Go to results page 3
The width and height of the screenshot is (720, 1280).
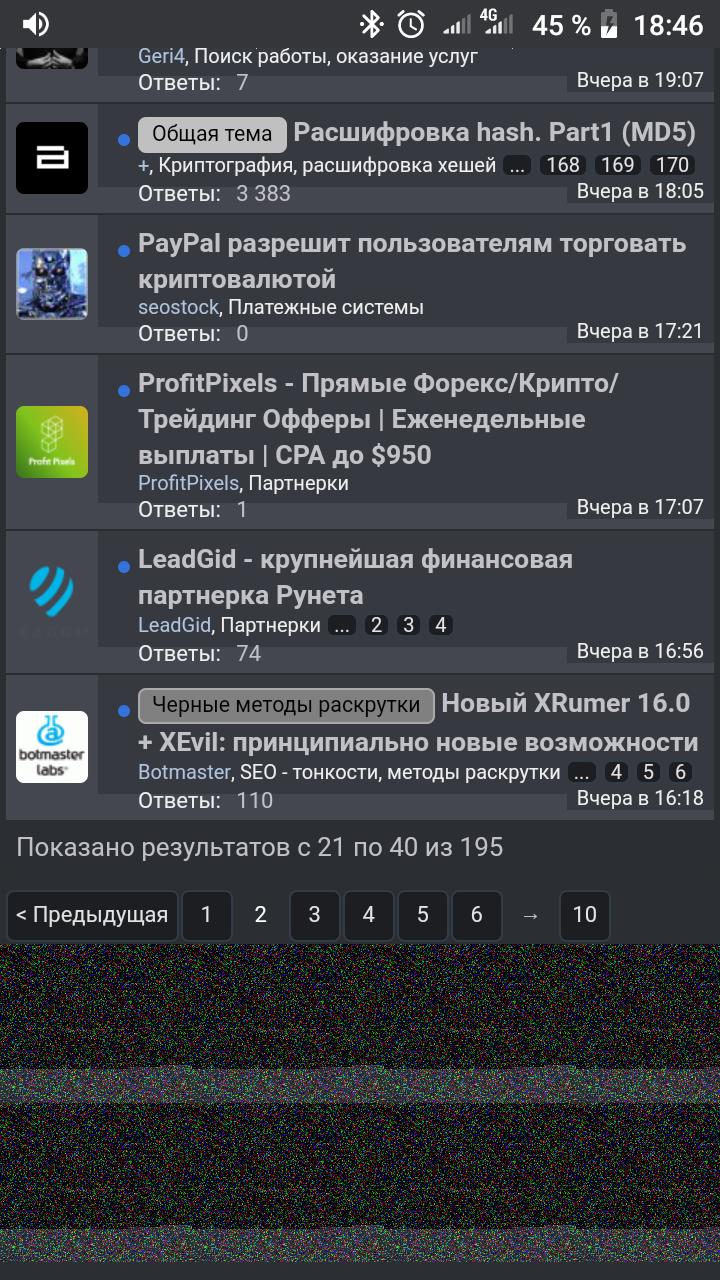(314, 914)
